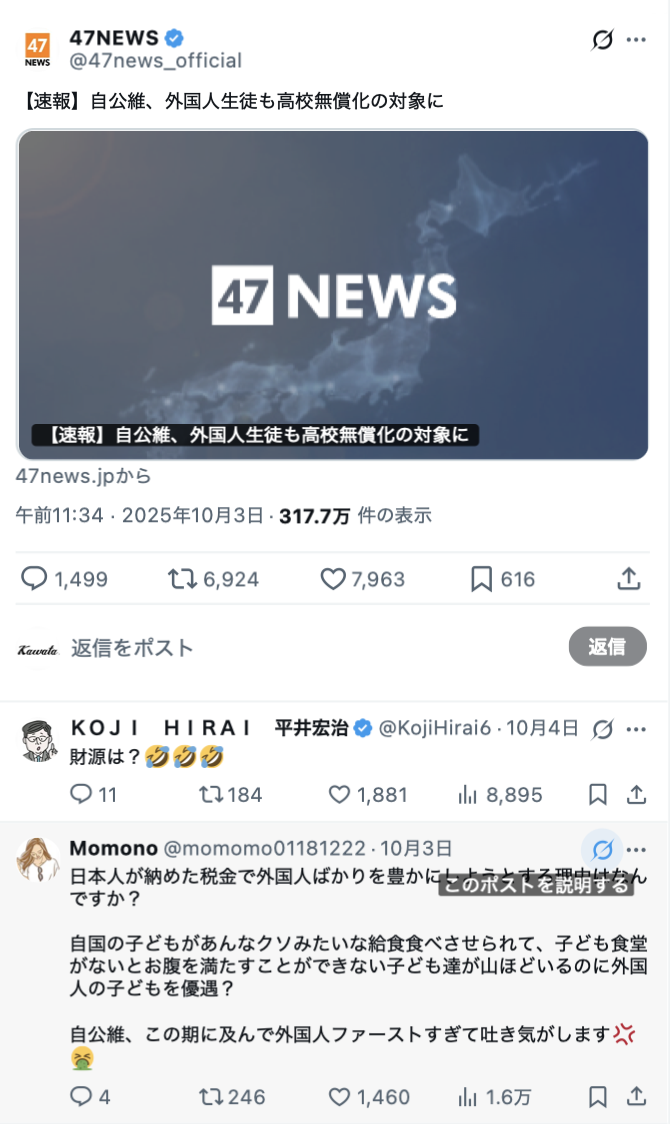Open Momono's profile from the avatar

click(37, 859)
